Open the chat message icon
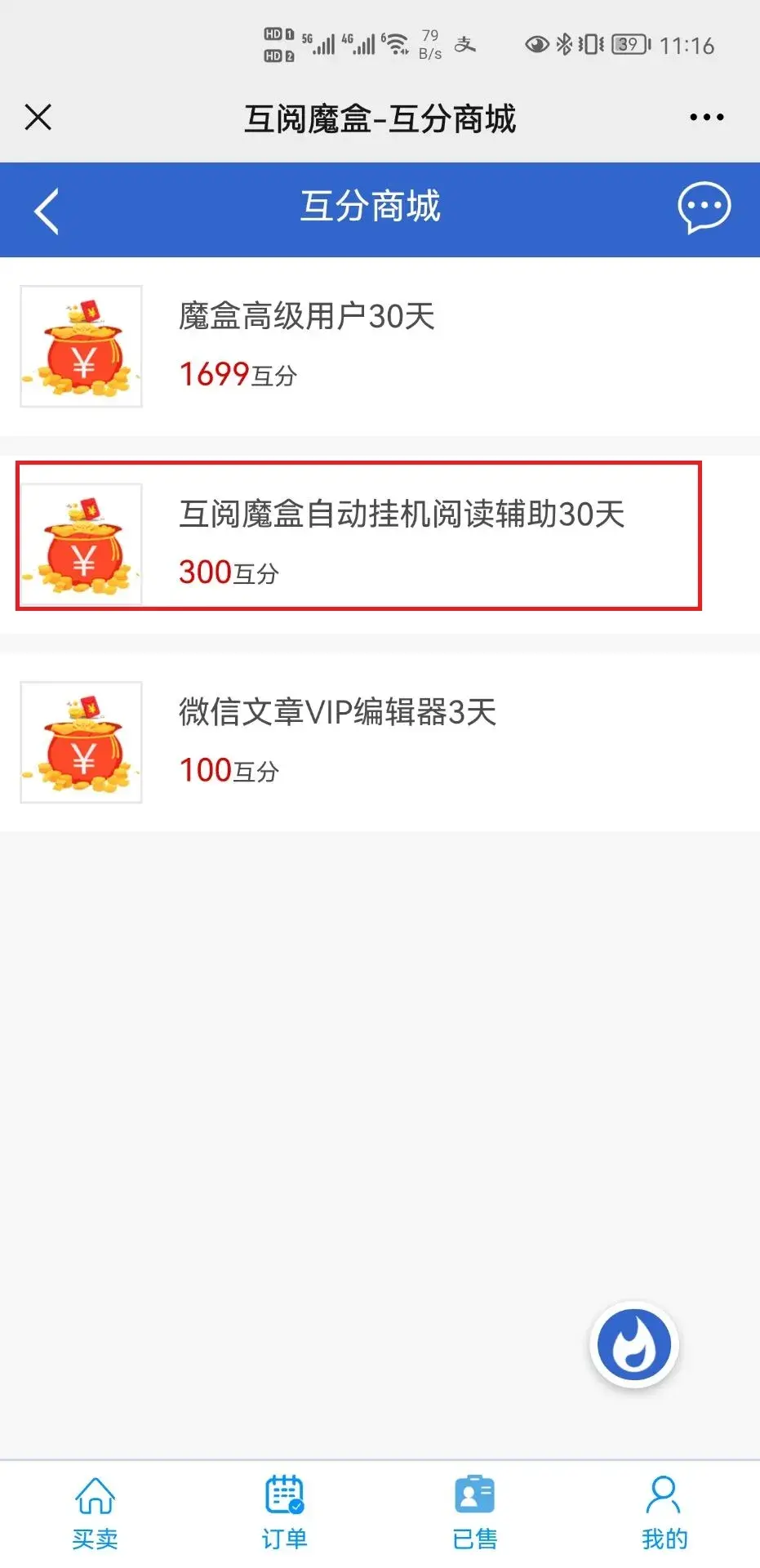Image resolution: width=760 pixels, height=1568 pixels. click(x=704, y=207)
